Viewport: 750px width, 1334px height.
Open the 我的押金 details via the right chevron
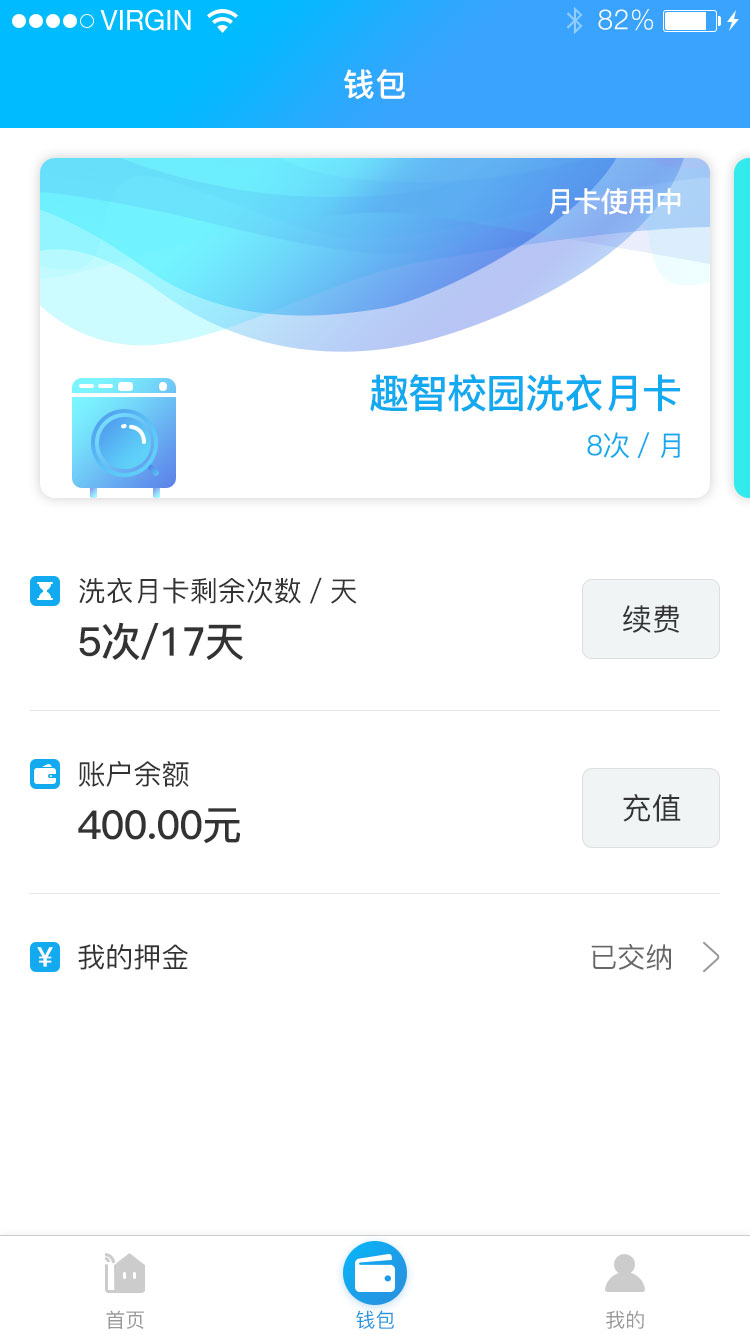tap(711, 957)
